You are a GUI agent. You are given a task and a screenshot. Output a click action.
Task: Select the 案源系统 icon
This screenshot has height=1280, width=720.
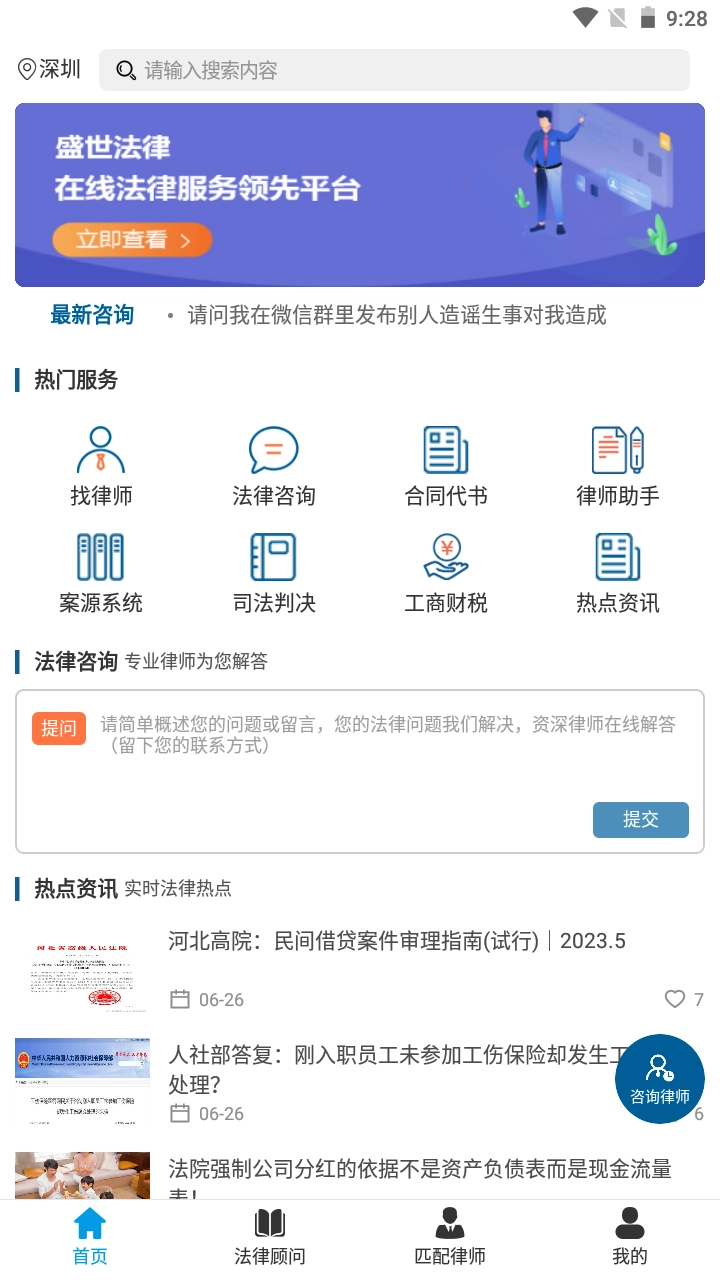pos(98,556)
